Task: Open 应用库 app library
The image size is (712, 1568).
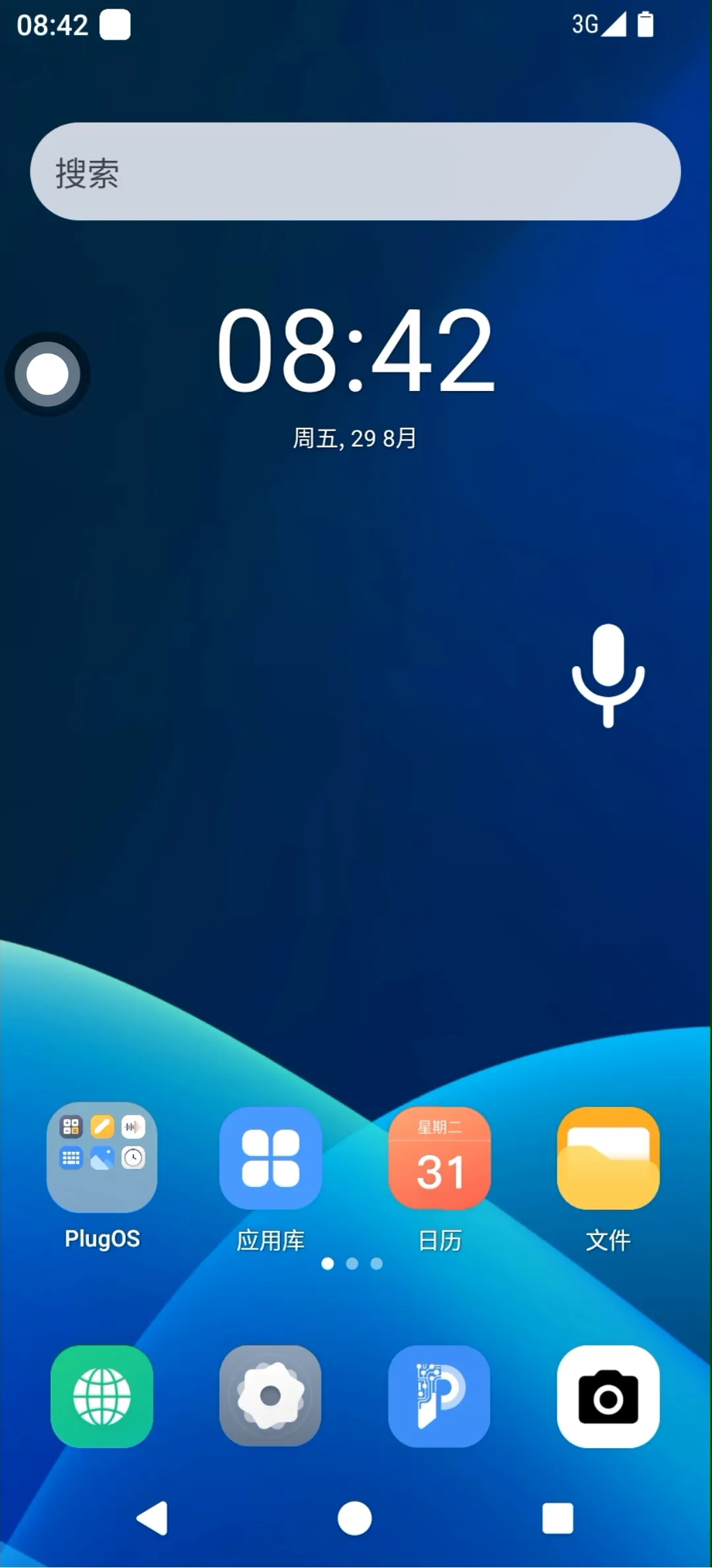Action: tap(270, 1158)
